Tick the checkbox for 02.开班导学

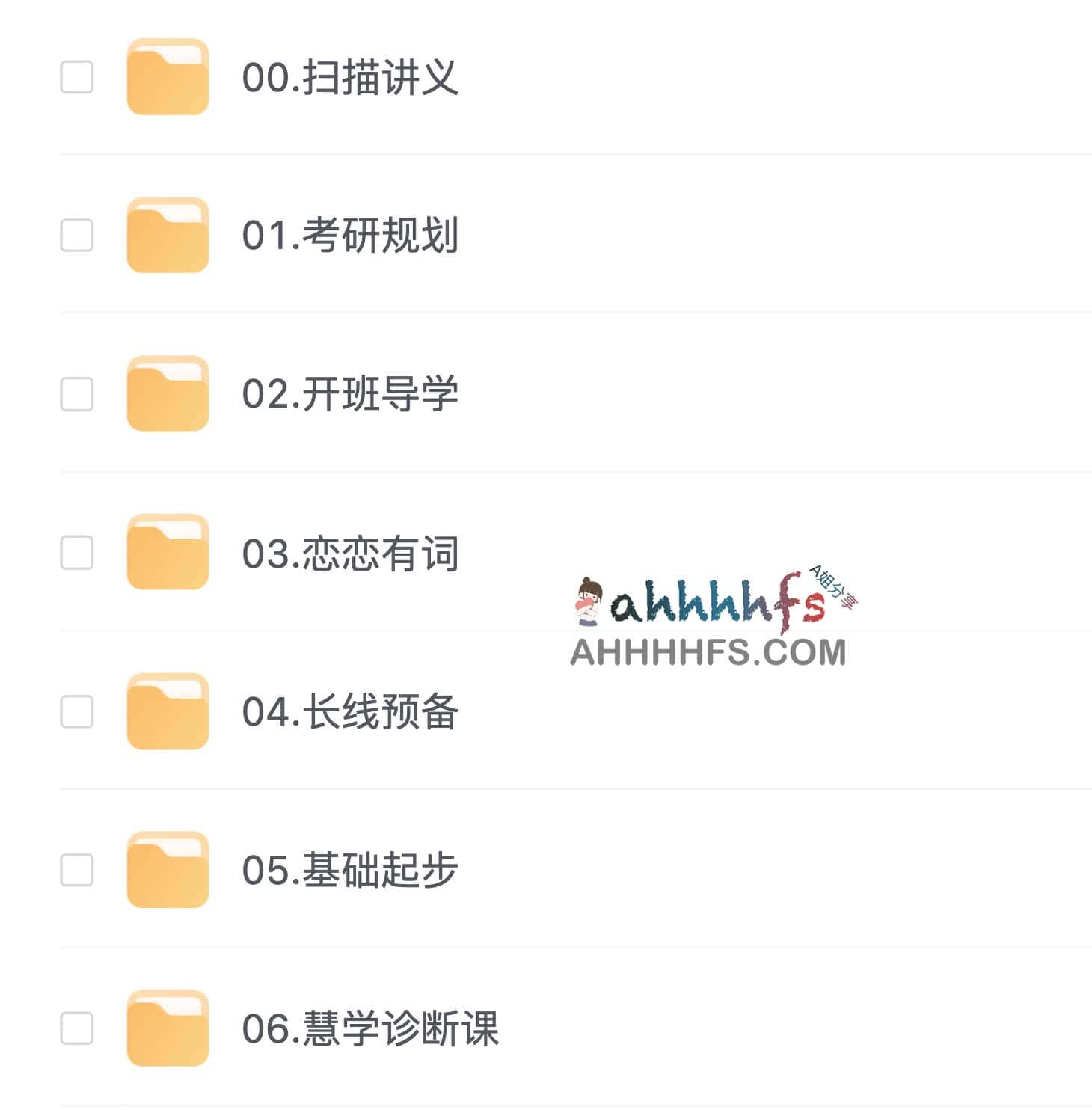[x=76, y=394]
